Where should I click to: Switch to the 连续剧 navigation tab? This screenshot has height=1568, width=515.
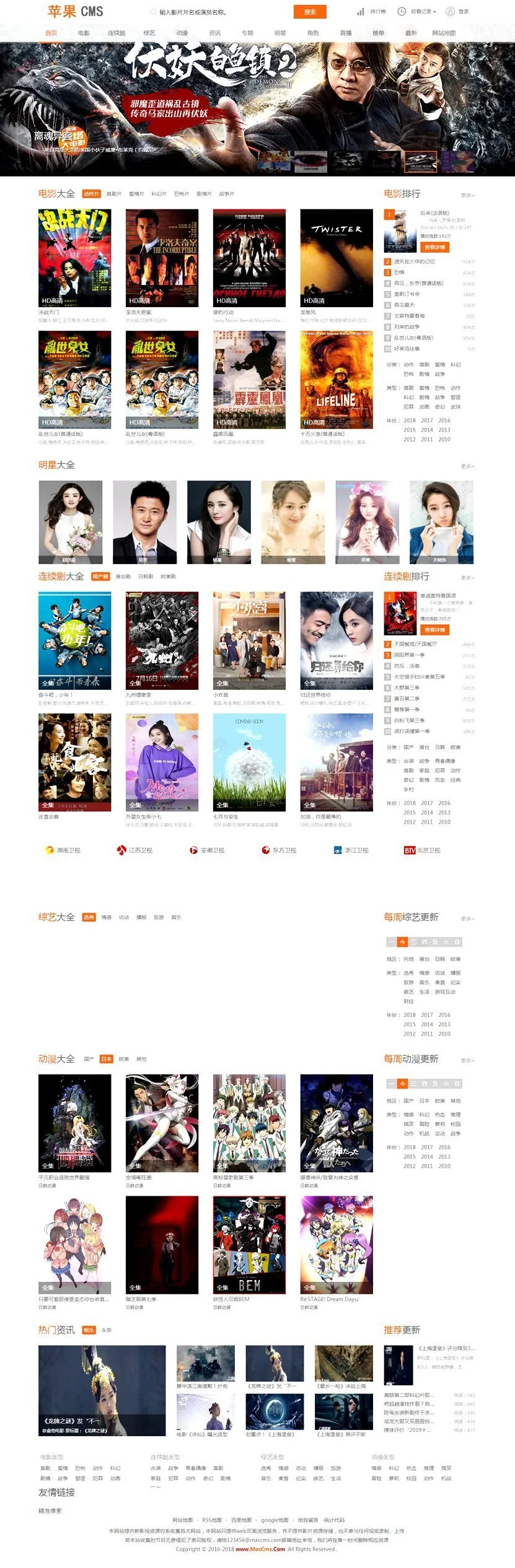117,33
